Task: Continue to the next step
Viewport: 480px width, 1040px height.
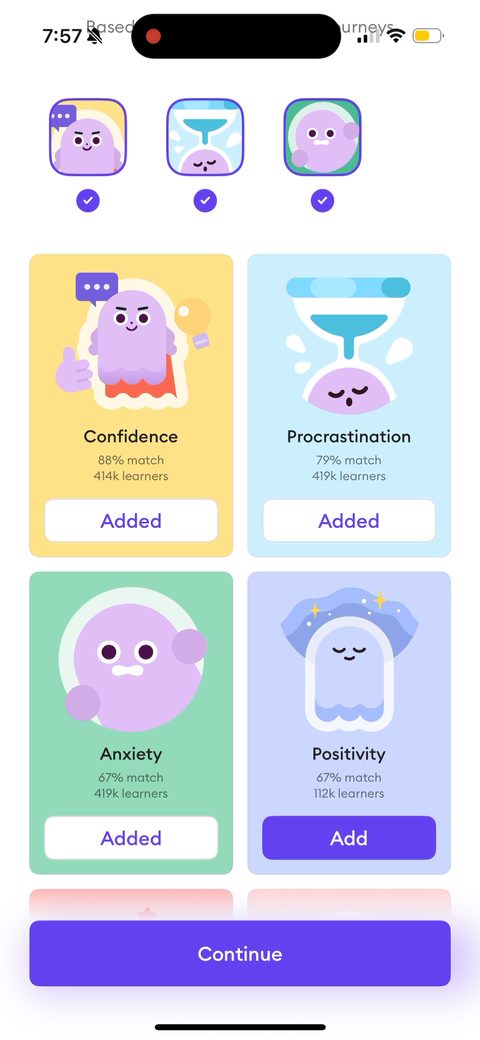Action: click(240, 953)
